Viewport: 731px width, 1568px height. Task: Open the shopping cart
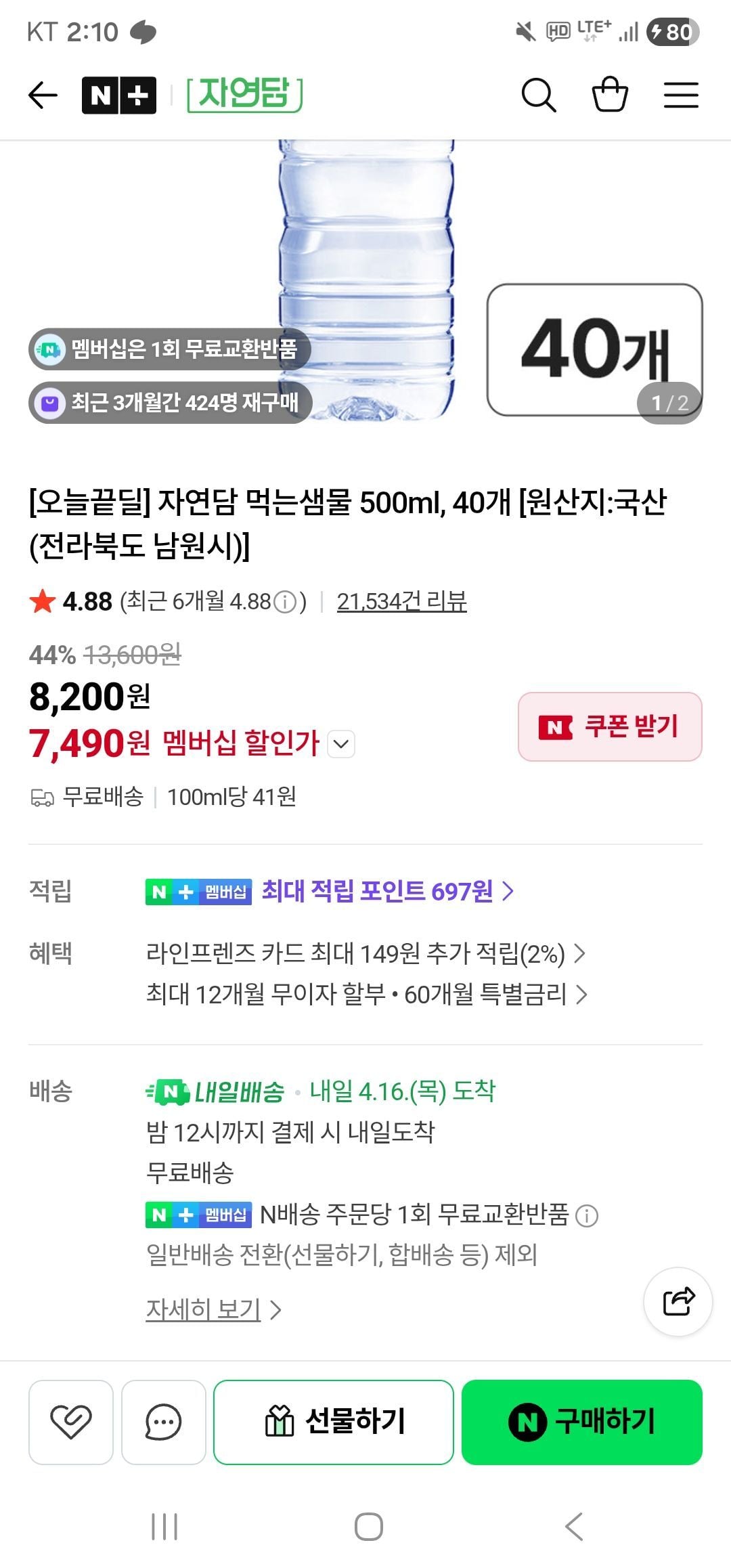pos(610,95)
